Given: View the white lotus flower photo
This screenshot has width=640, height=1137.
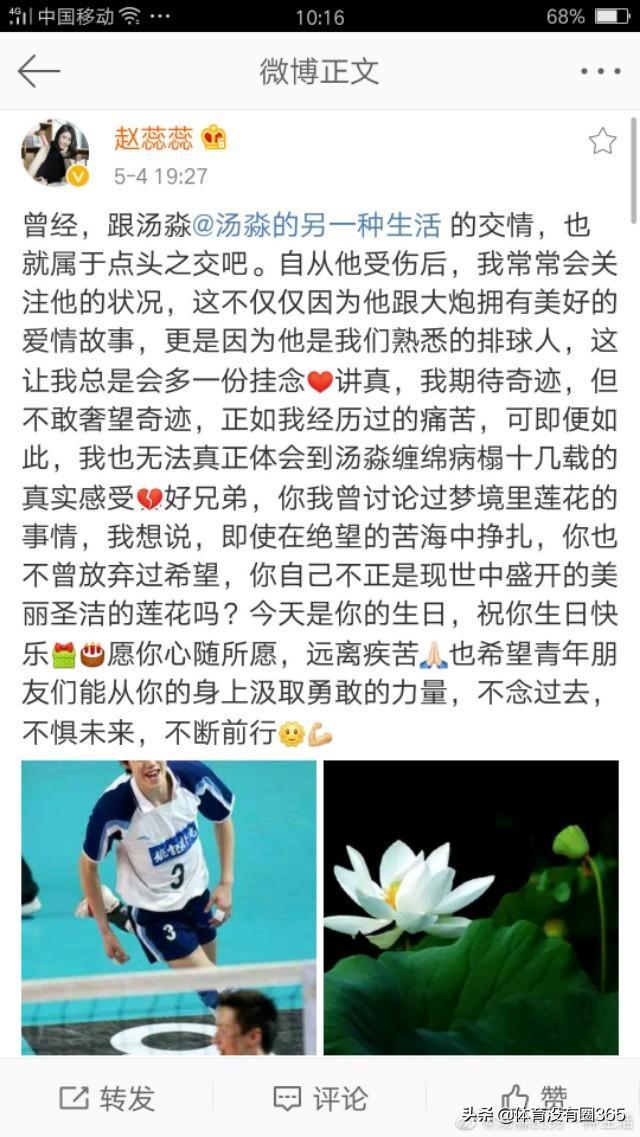Looking at the screenshot, I should [470, 906].
